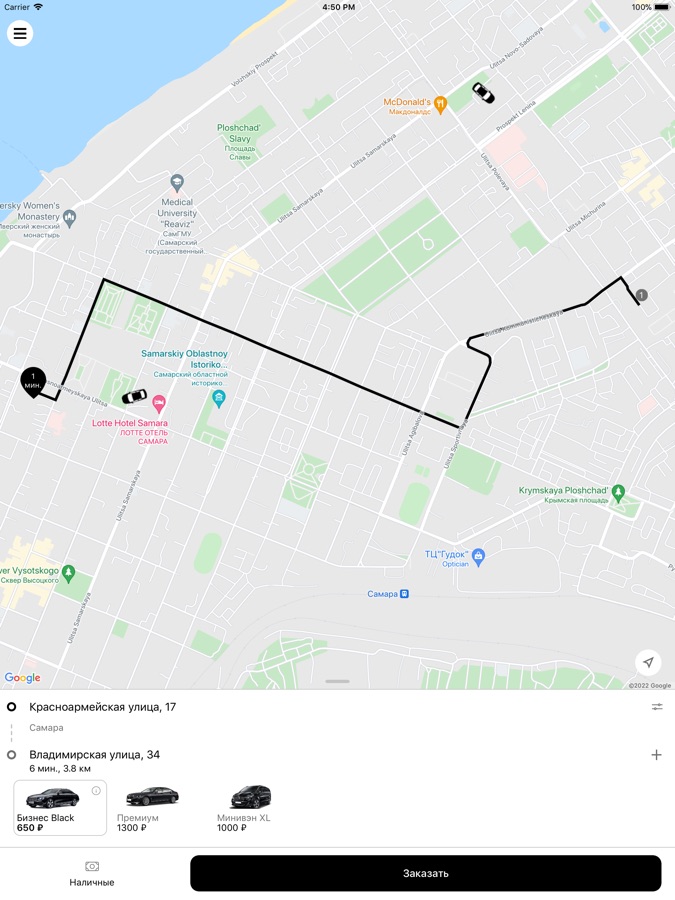Image resolution: width=675 pixels, height=900 pixels.
Task: Center map on my location
Action: [648, 662]
